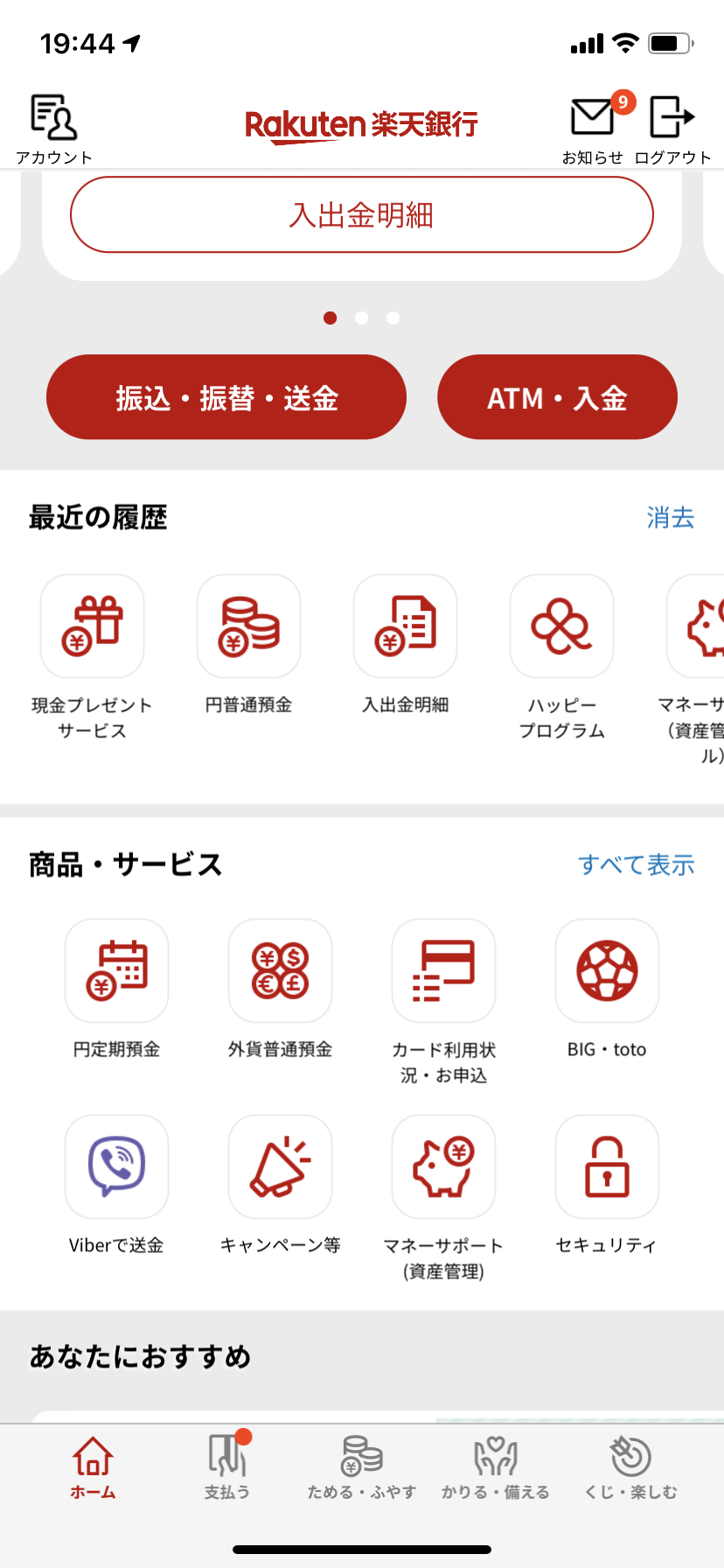Start 振込・振替・送金 transfer
The image size is (724, 1568).
tap(226, 397)
